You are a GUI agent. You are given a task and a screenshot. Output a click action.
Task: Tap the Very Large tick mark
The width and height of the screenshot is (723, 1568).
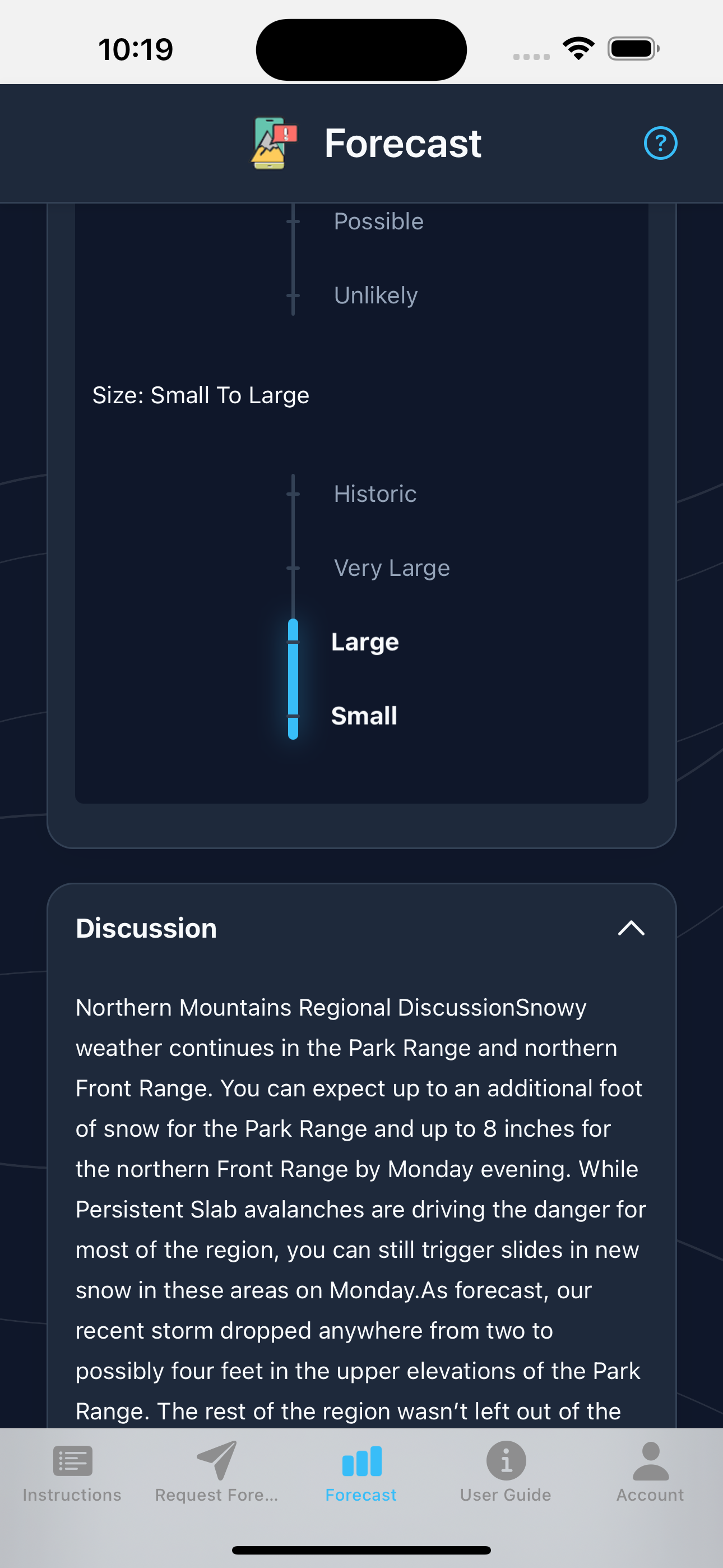[x=293, y=568]
